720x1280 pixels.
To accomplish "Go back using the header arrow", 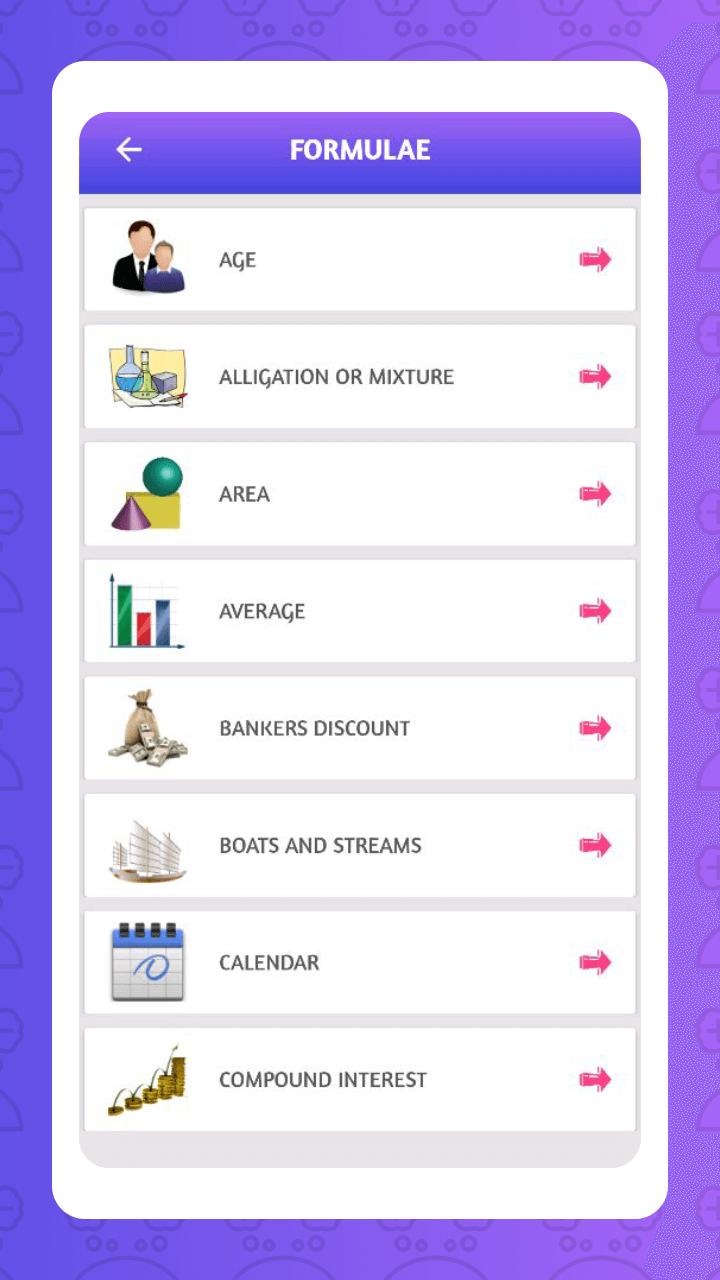I will tap(129, 150).
